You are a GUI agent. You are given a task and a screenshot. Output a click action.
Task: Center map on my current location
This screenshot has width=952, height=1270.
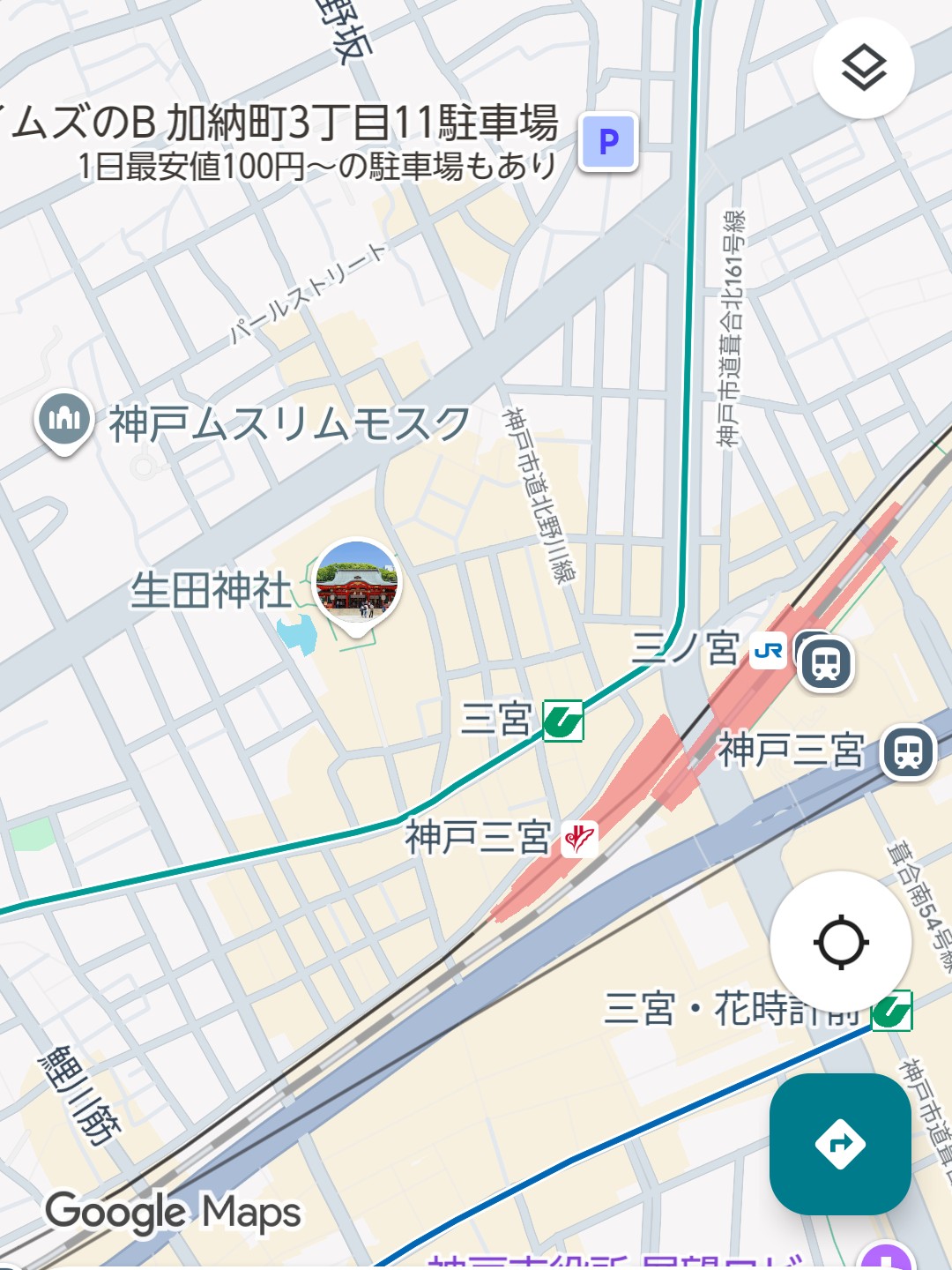[x=840, y=942]
